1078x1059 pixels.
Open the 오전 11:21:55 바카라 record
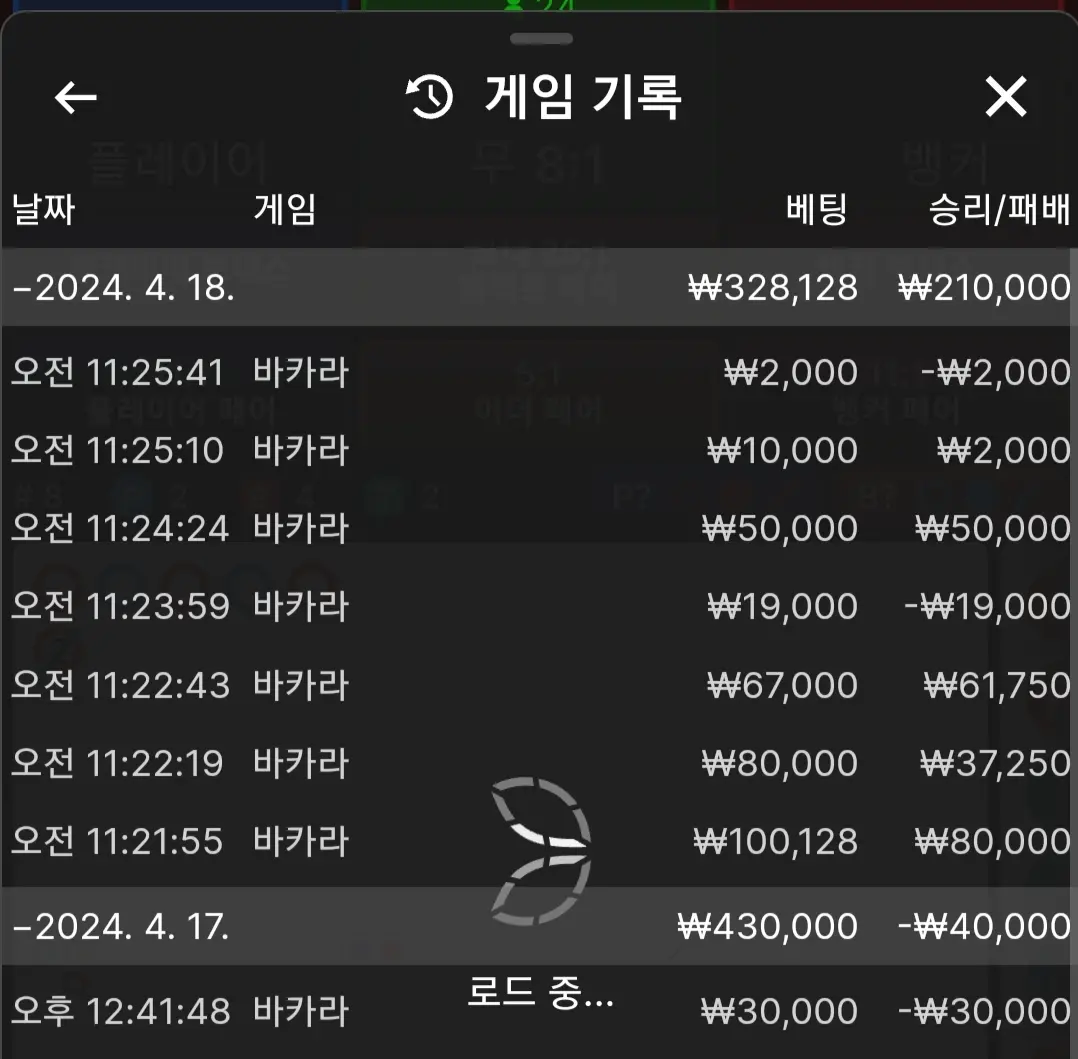[x=539, y=841]
